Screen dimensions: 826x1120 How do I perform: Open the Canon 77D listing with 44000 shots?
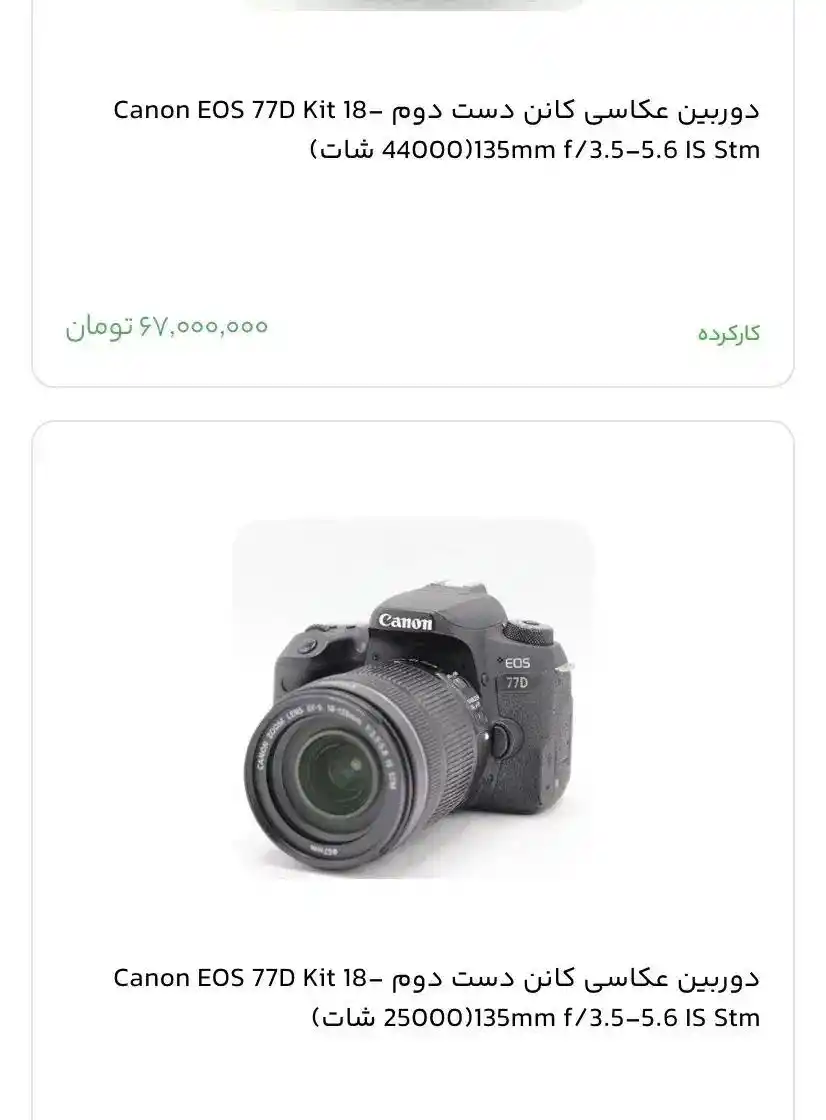point(436,130)
